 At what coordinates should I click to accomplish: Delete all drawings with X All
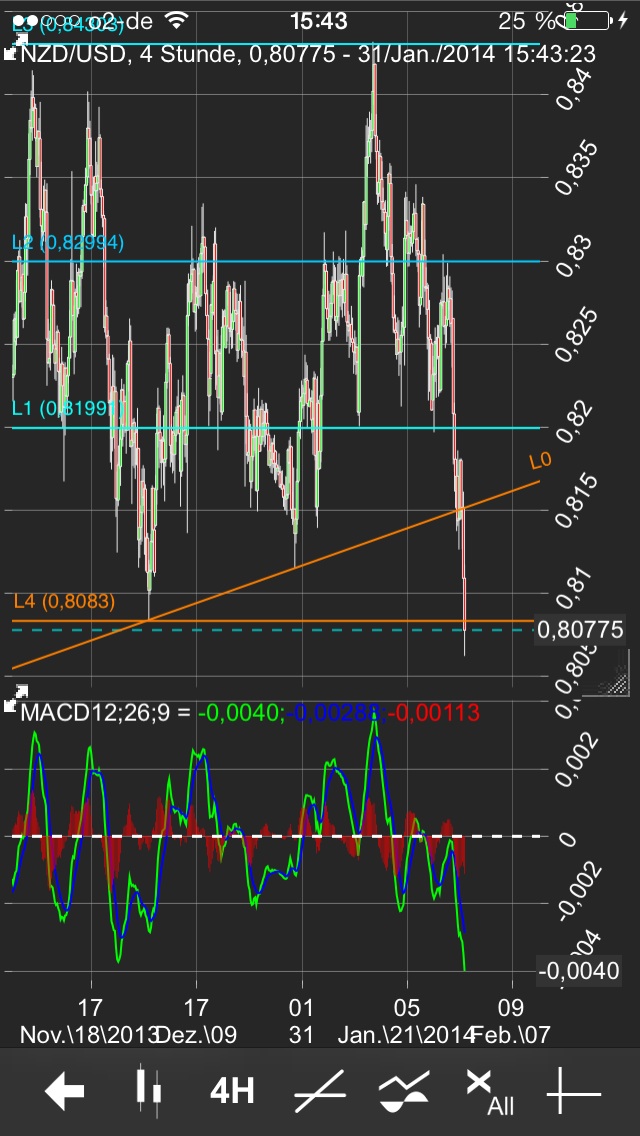pos(489,1092)
